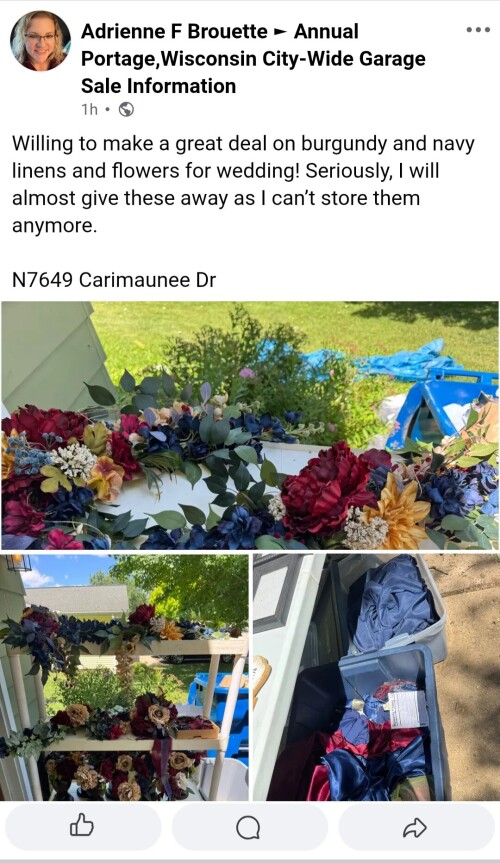Image resolution: width=500 pixels, height=863 pixels.
Task: Open Adrienne F Brouette's profile picture
Action: tap(40, 41)
